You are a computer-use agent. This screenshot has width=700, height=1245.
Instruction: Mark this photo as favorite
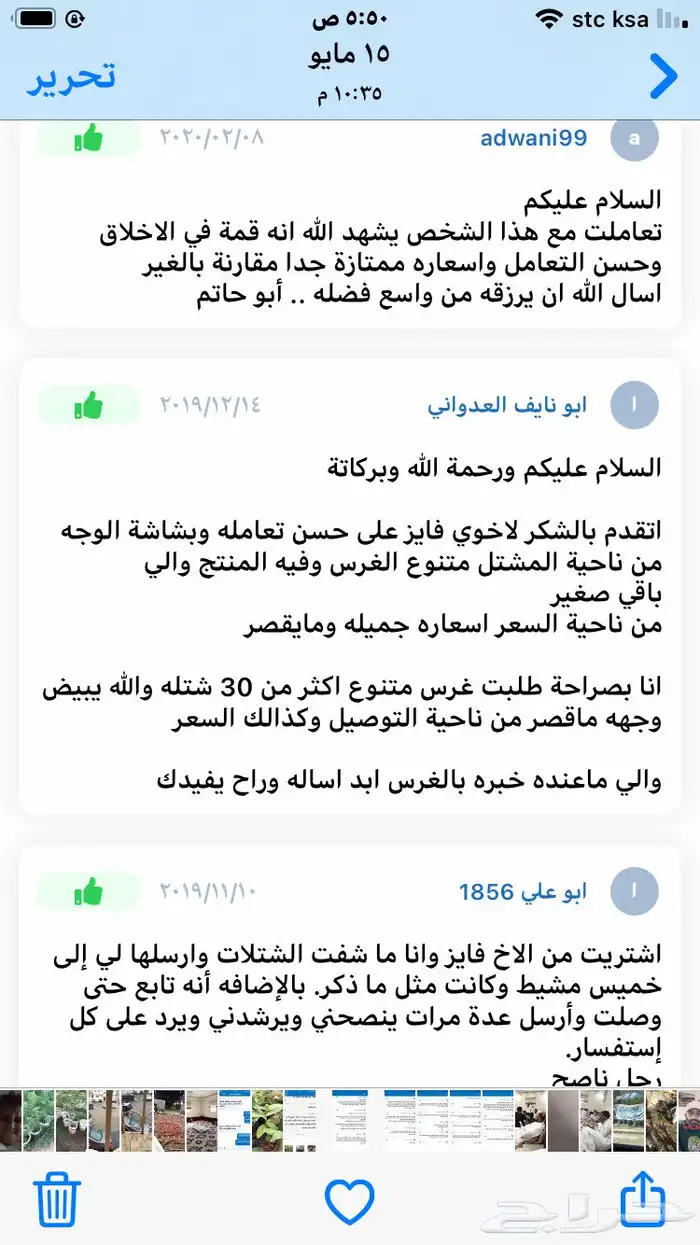coord(349,1200)
